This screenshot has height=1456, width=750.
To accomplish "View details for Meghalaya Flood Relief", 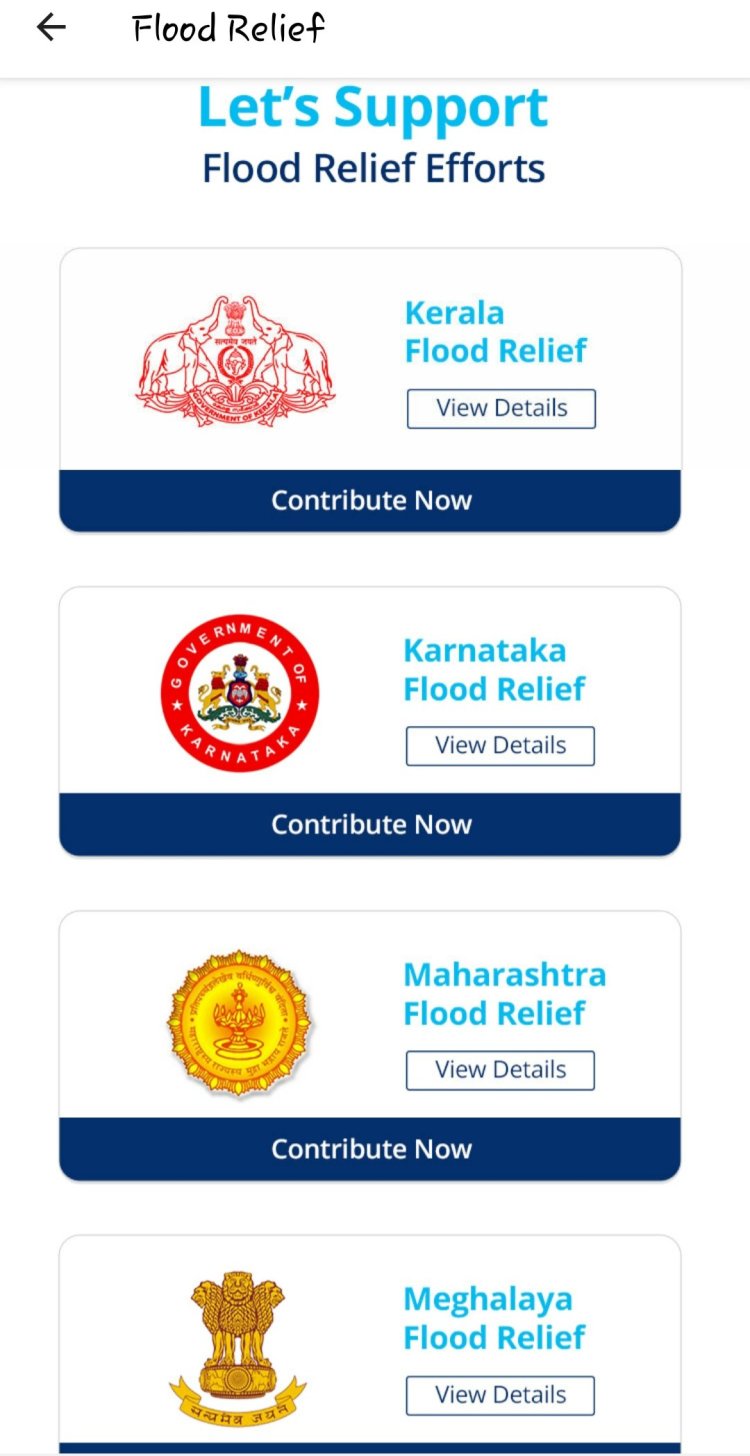I will 500,1395.
